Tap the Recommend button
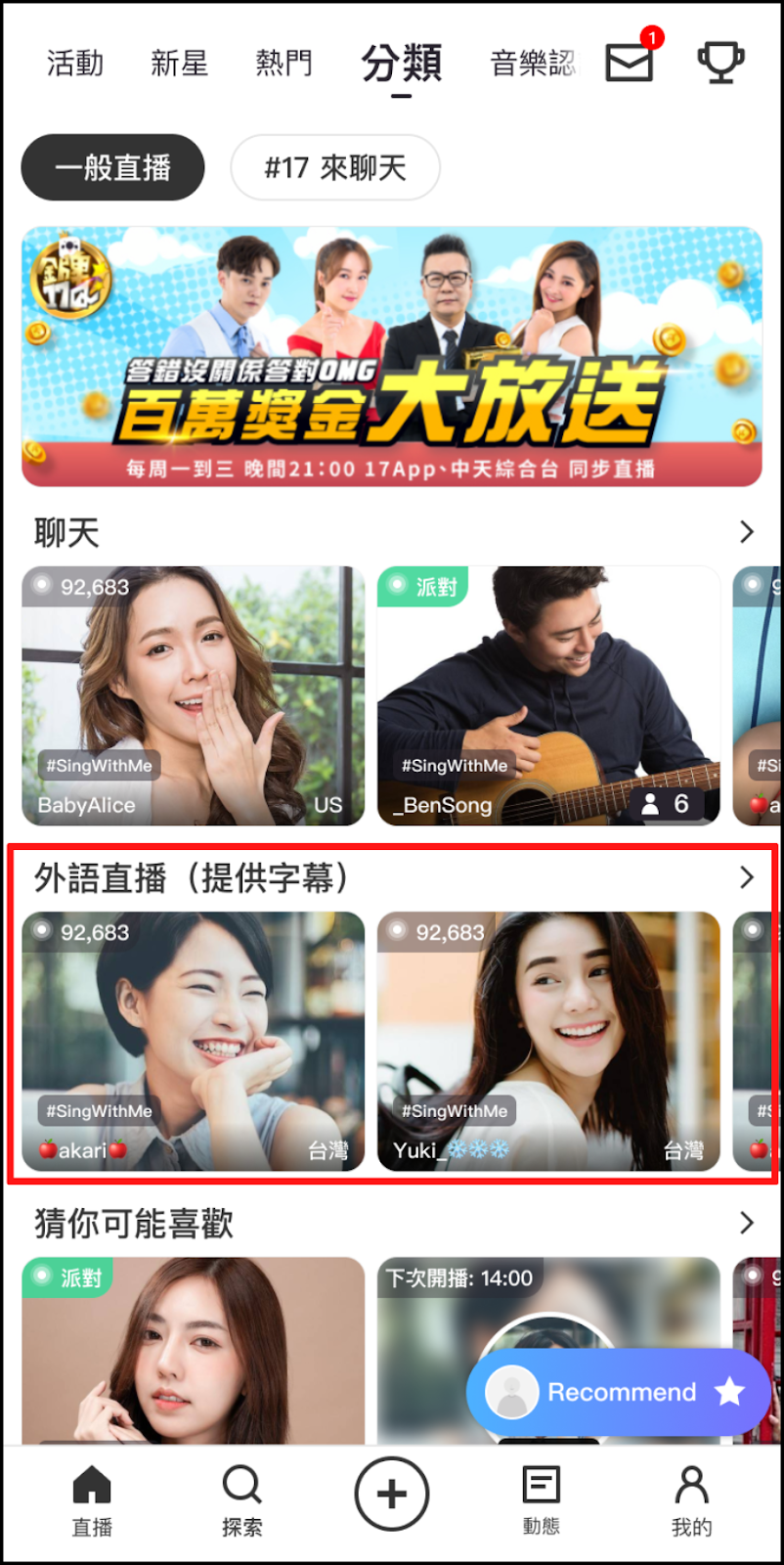The width and height of the screenshot is (784, 1565). coord(619,1392)
